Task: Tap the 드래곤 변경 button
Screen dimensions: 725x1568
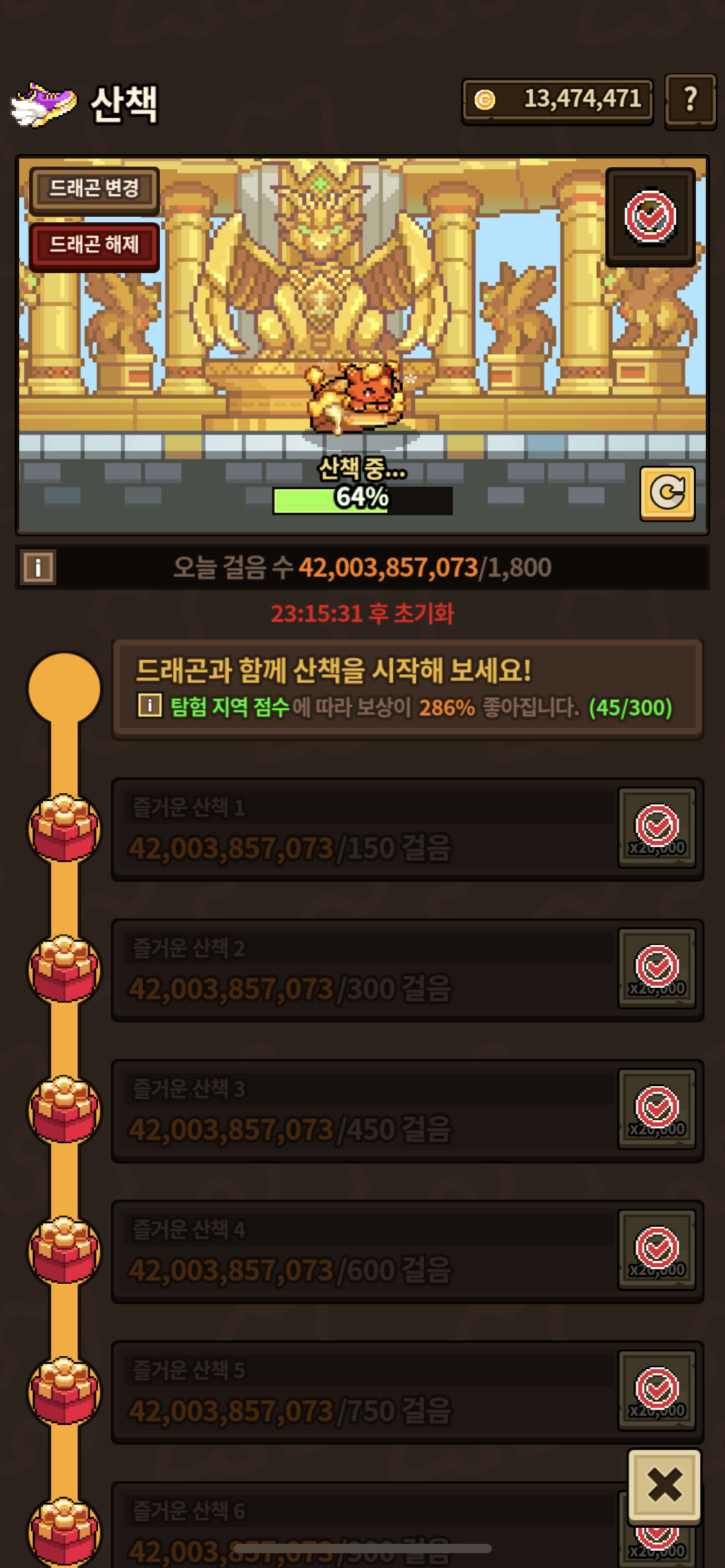Action: pyautogui.click(x=94, y=189)
